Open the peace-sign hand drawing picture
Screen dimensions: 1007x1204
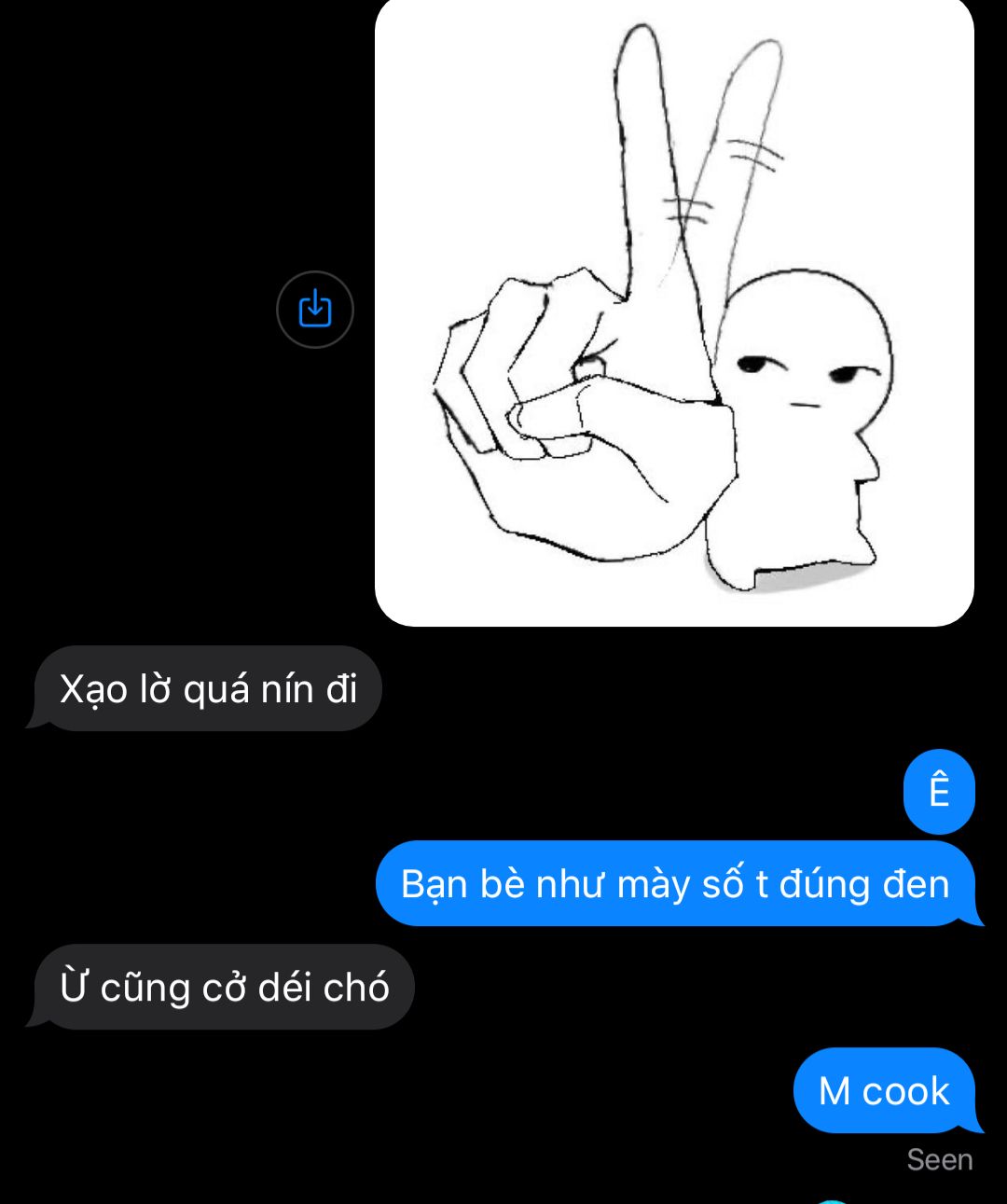pos(674,312)
